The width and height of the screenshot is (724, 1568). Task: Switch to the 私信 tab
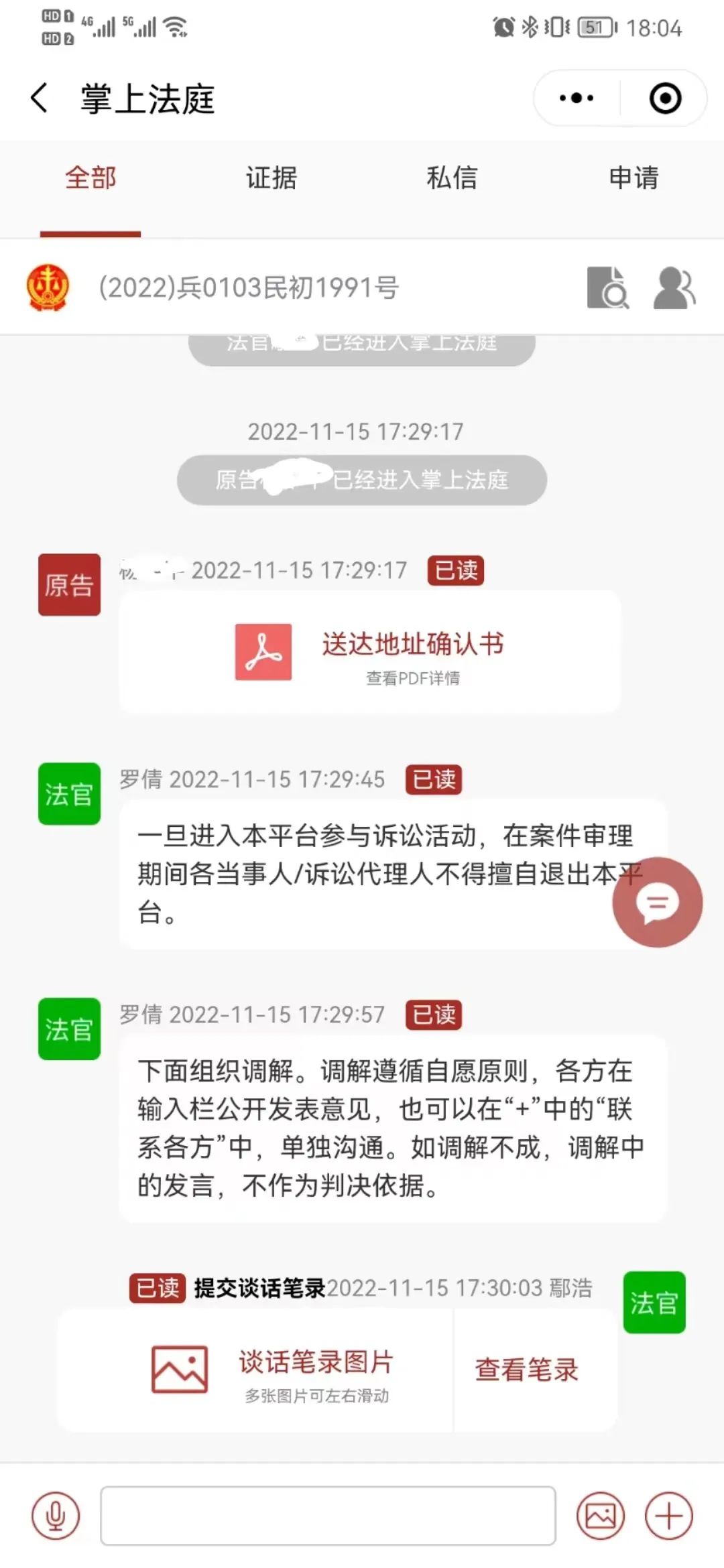click(x=452, y=178)
